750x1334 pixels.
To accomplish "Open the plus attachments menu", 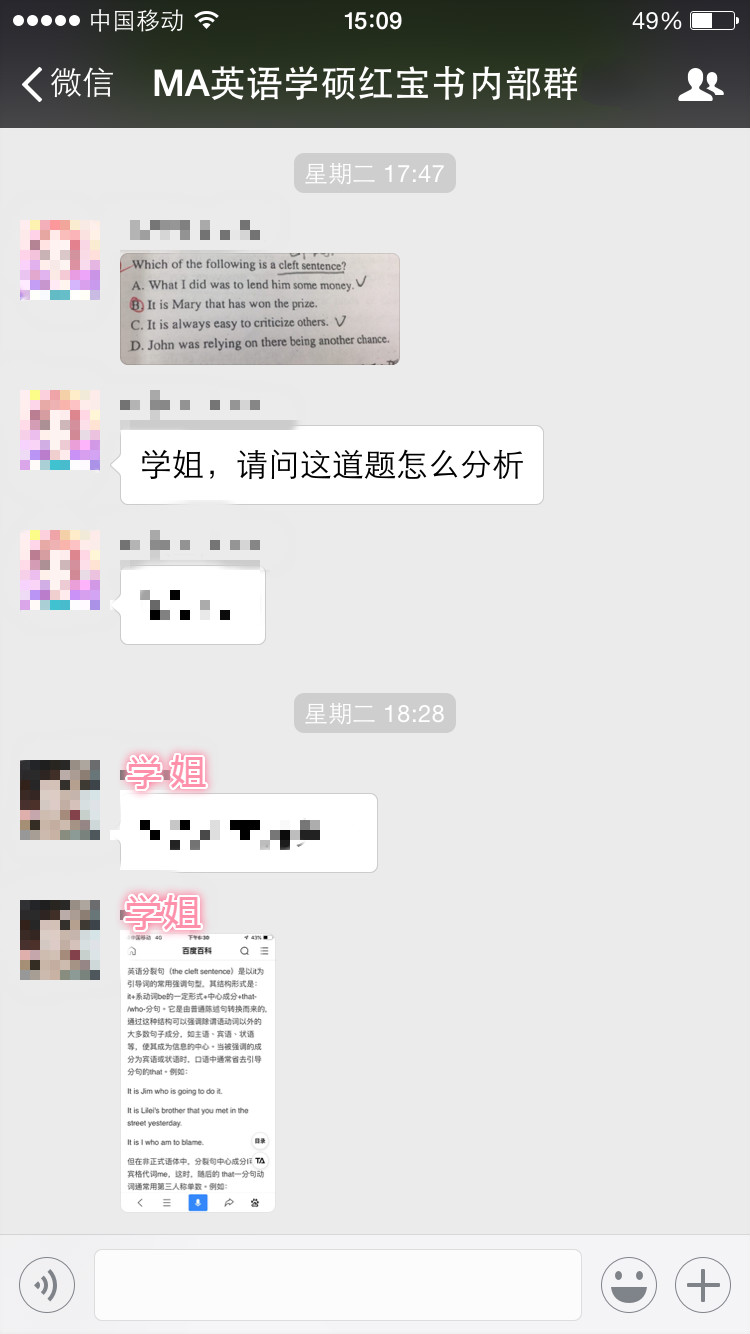I will pos(703,1285).
